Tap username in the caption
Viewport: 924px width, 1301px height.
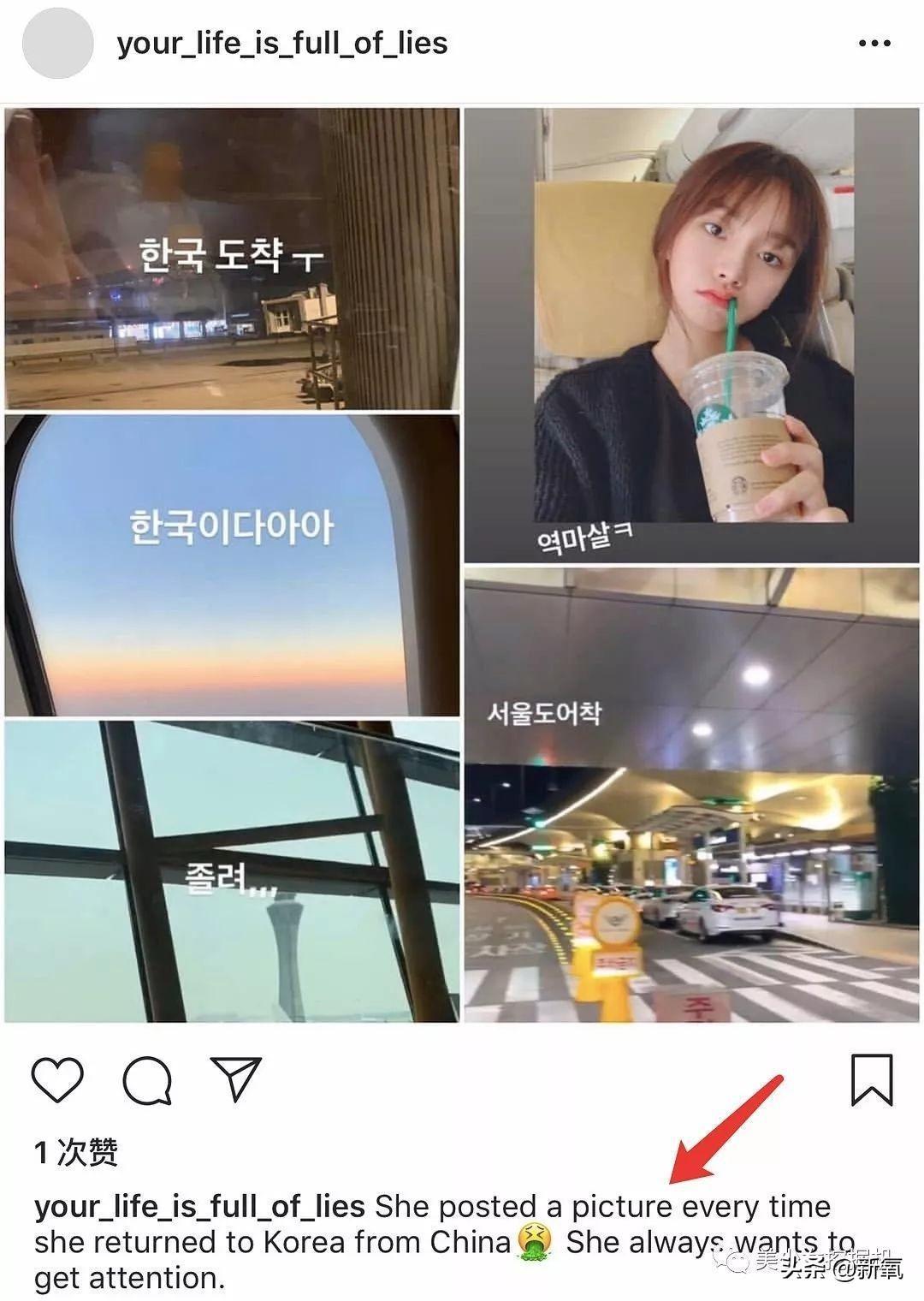point(199,1206)
